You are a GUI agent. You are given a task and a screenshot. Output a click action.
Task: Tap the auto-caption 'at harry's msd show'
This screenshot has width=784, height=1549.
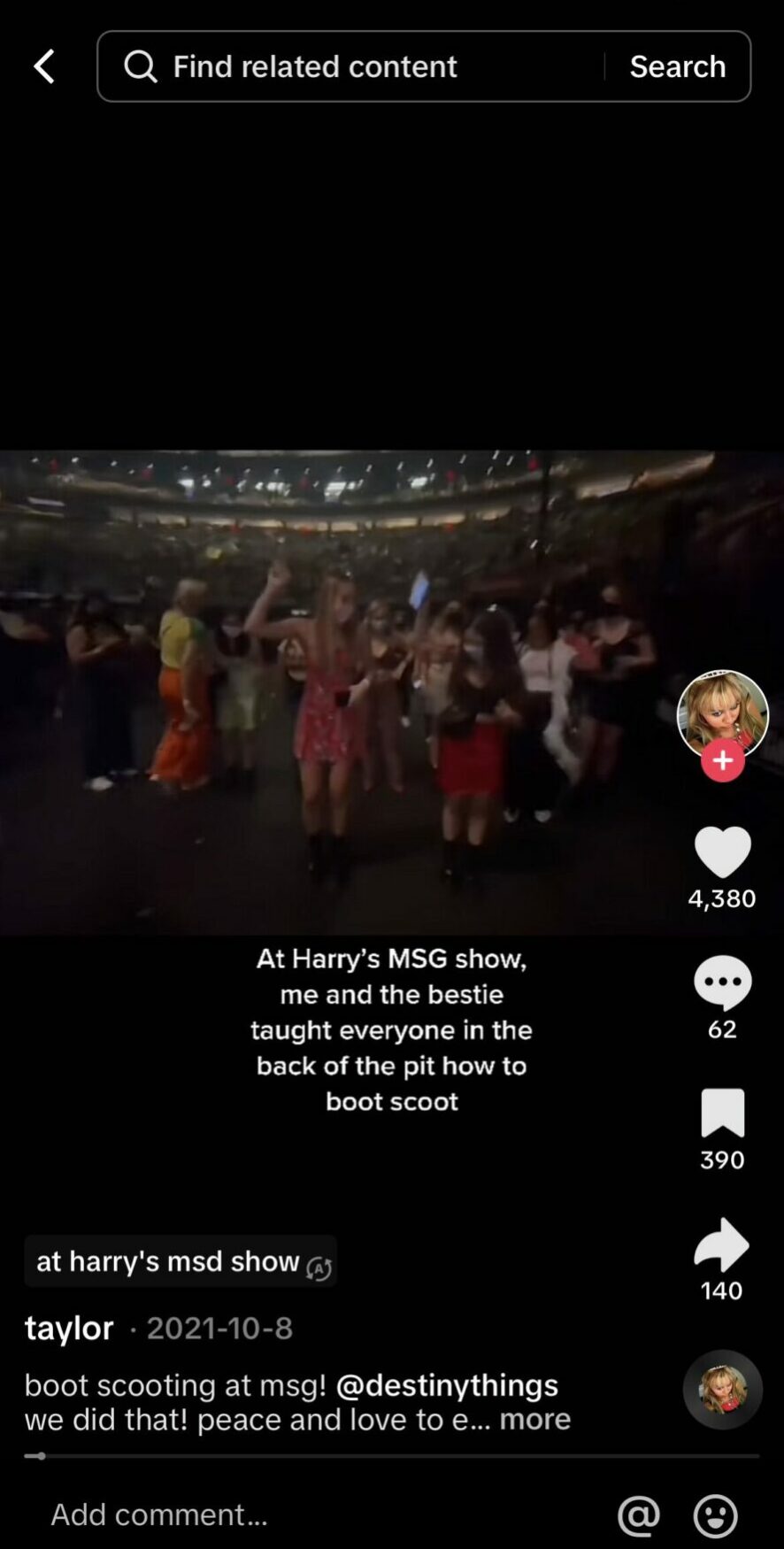180,1260
